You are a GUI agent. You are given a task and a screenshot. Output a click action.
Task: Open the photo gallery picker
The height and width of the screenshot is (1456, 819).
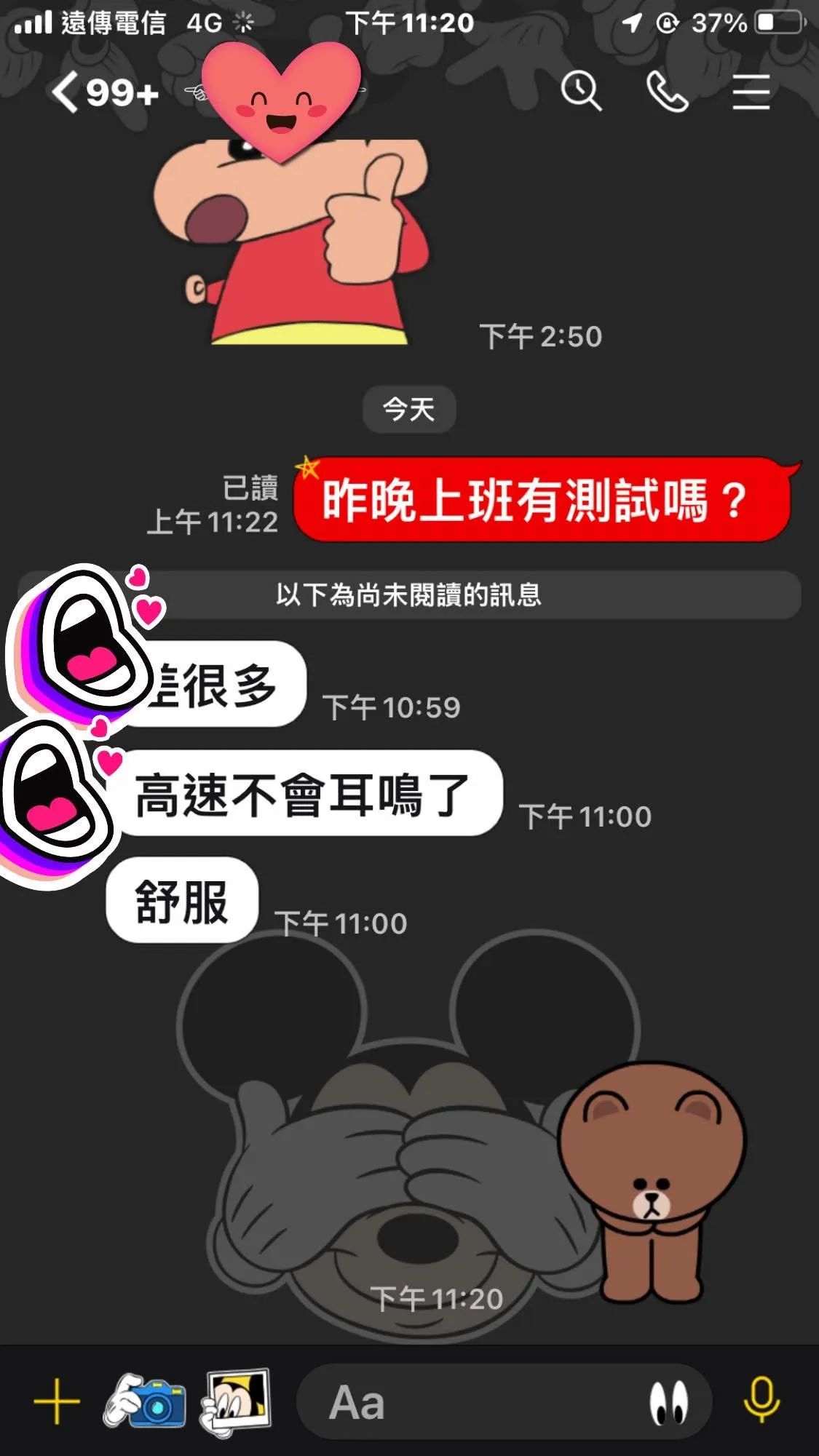pyautogui.click(x=236, y=1401)
